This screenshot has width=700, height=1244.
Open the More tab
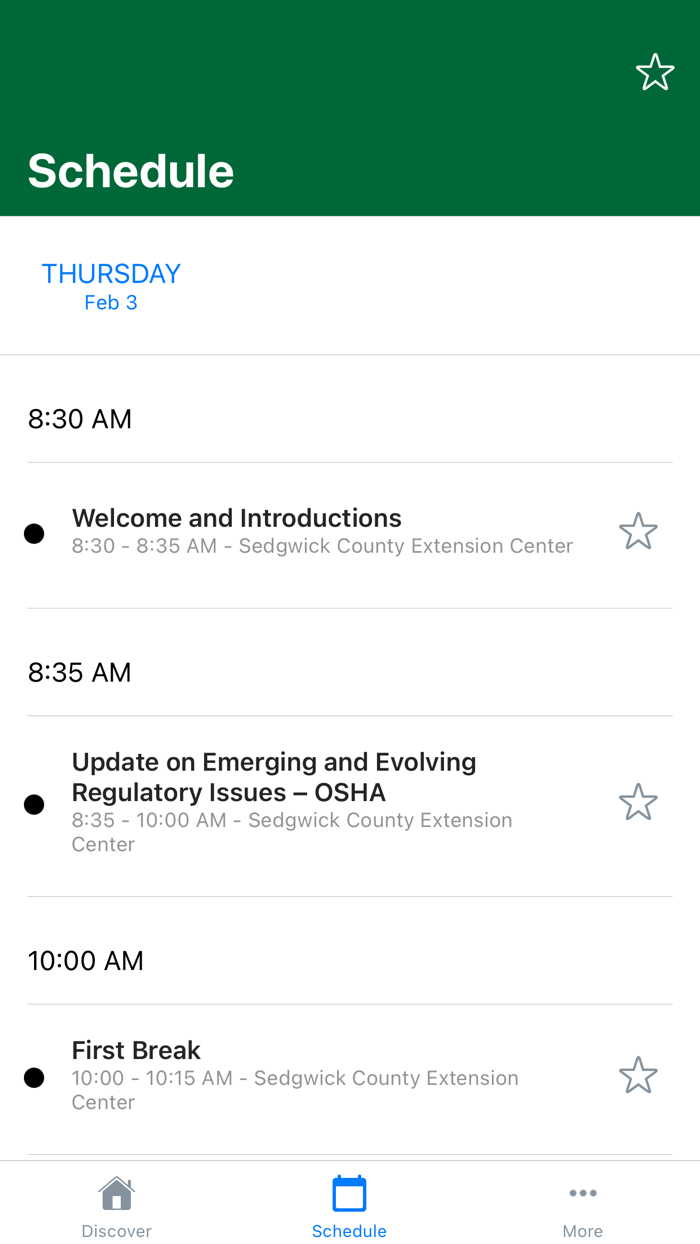582,1207
